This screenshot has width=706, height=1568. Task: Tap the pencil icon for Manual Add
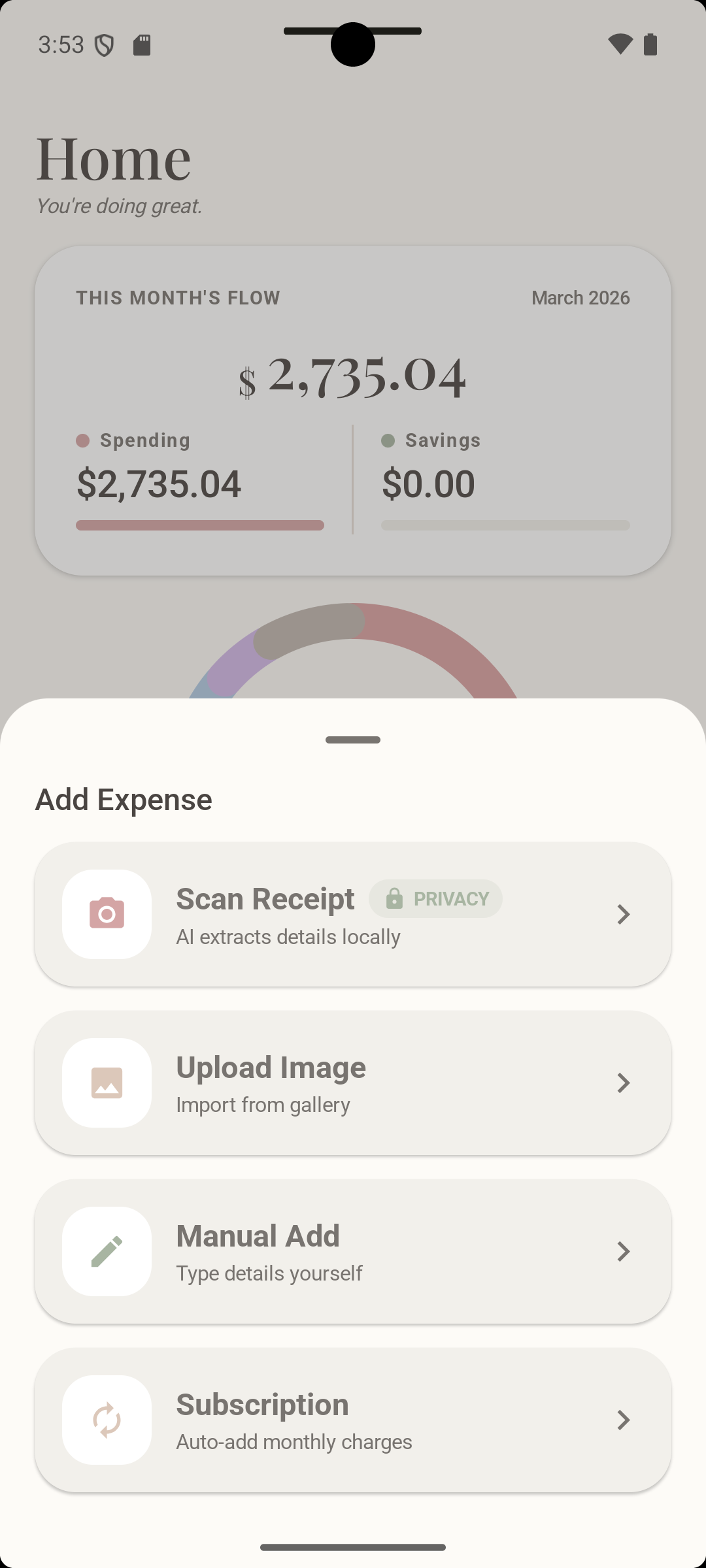(107, 1251)
